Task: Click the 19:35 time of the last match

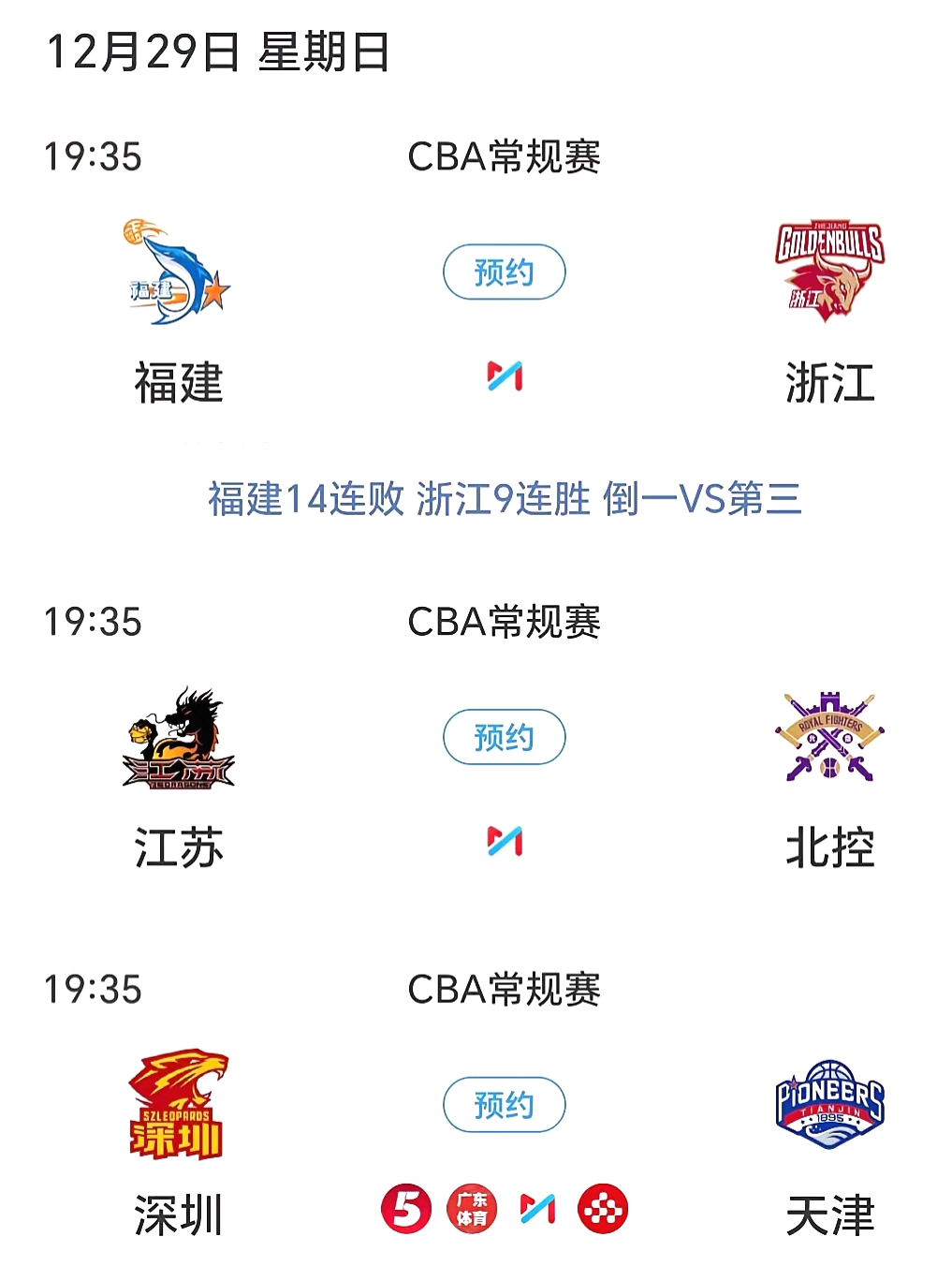Action: [x=94, y=990]
